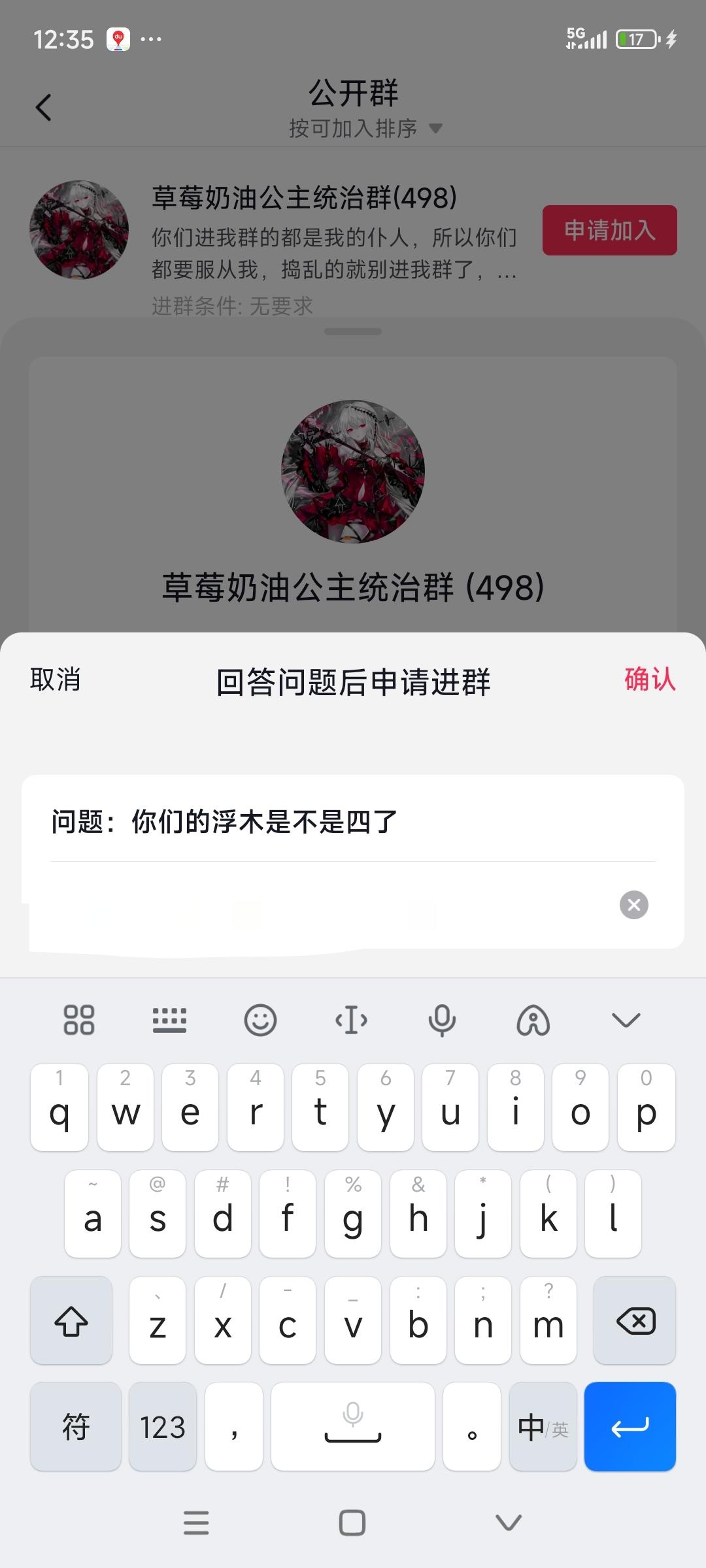Clear the answer with the X icon
Image resolution: width=706 pixels, height=1568 pixels.
pyautogui.click(x=632, y=905)
